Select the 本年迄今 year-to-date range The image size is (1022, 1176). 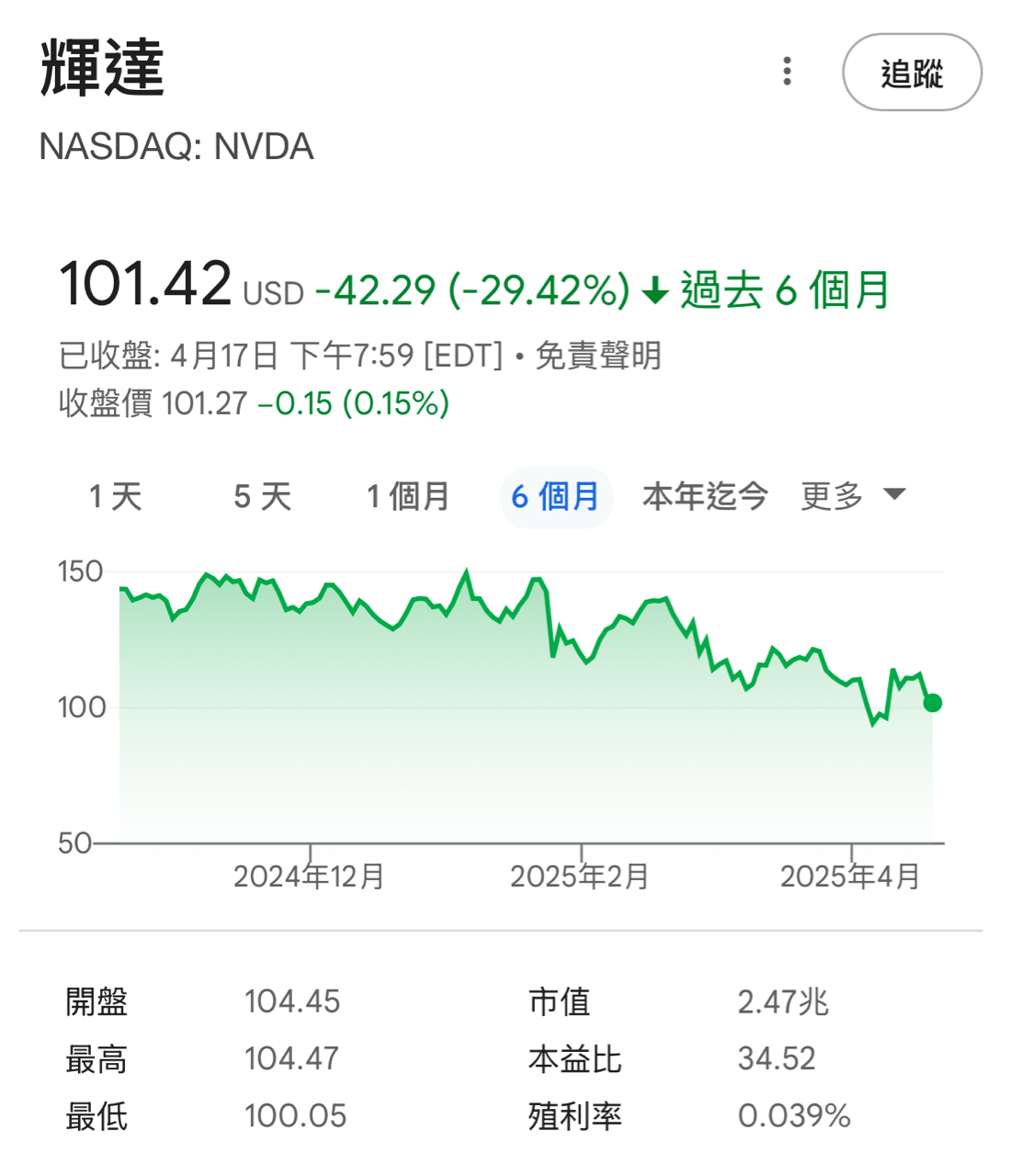(703, 496)
